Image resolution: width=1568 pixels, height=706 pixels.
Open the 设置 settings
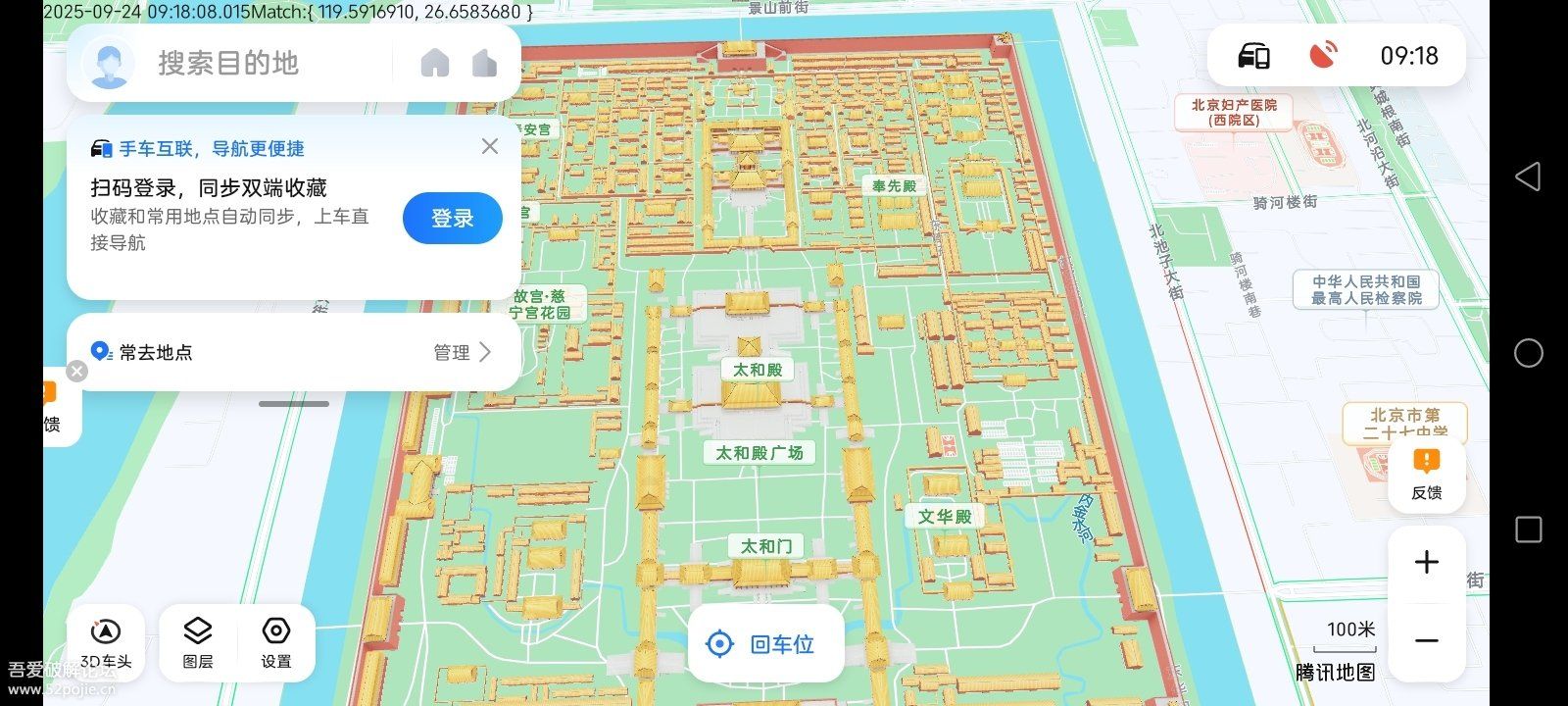coord(276,643)
